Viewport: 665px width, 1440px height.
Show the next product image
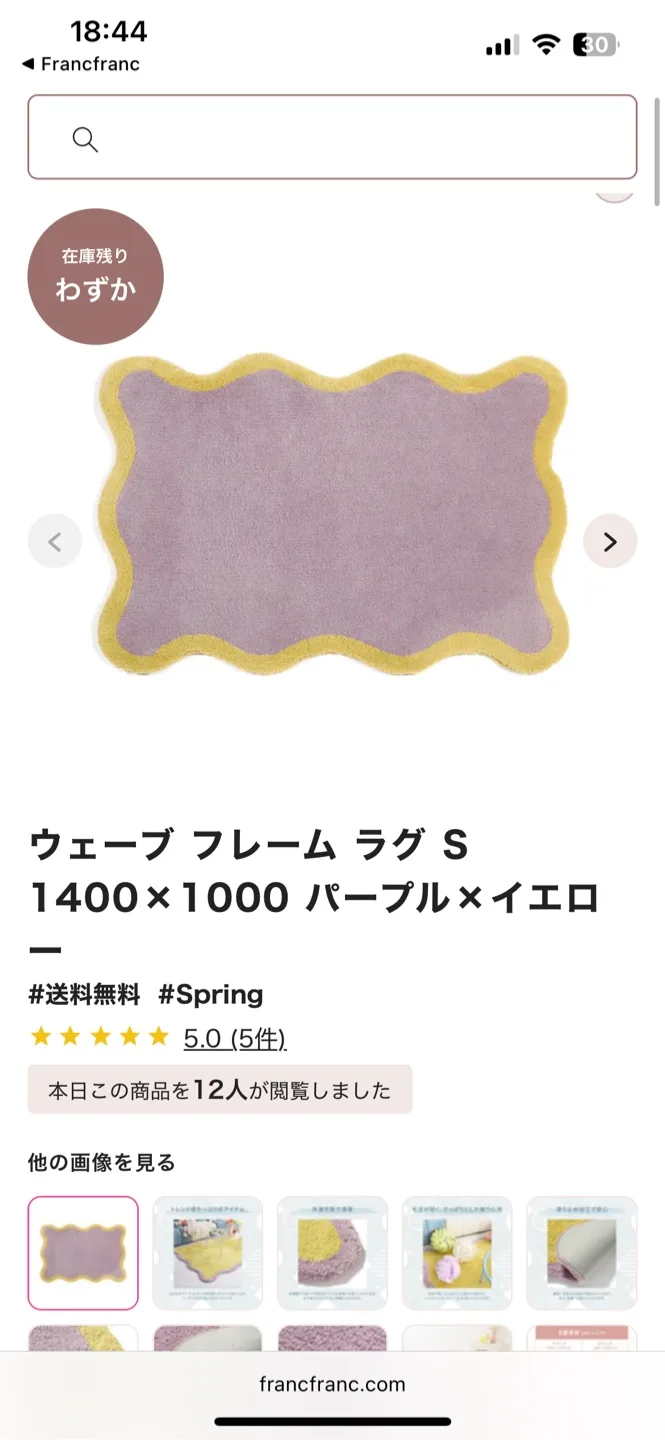pyautogui.click(x=610, y=541)
